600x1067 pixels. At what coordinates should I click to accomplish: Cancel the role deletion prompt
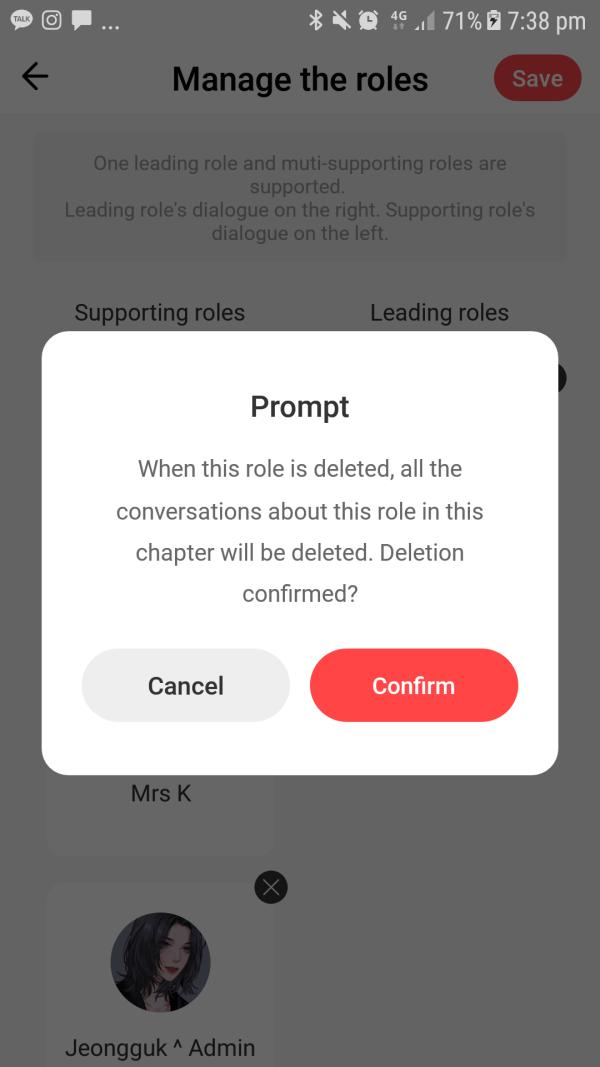pyautogui.click(x=185, y=685)
